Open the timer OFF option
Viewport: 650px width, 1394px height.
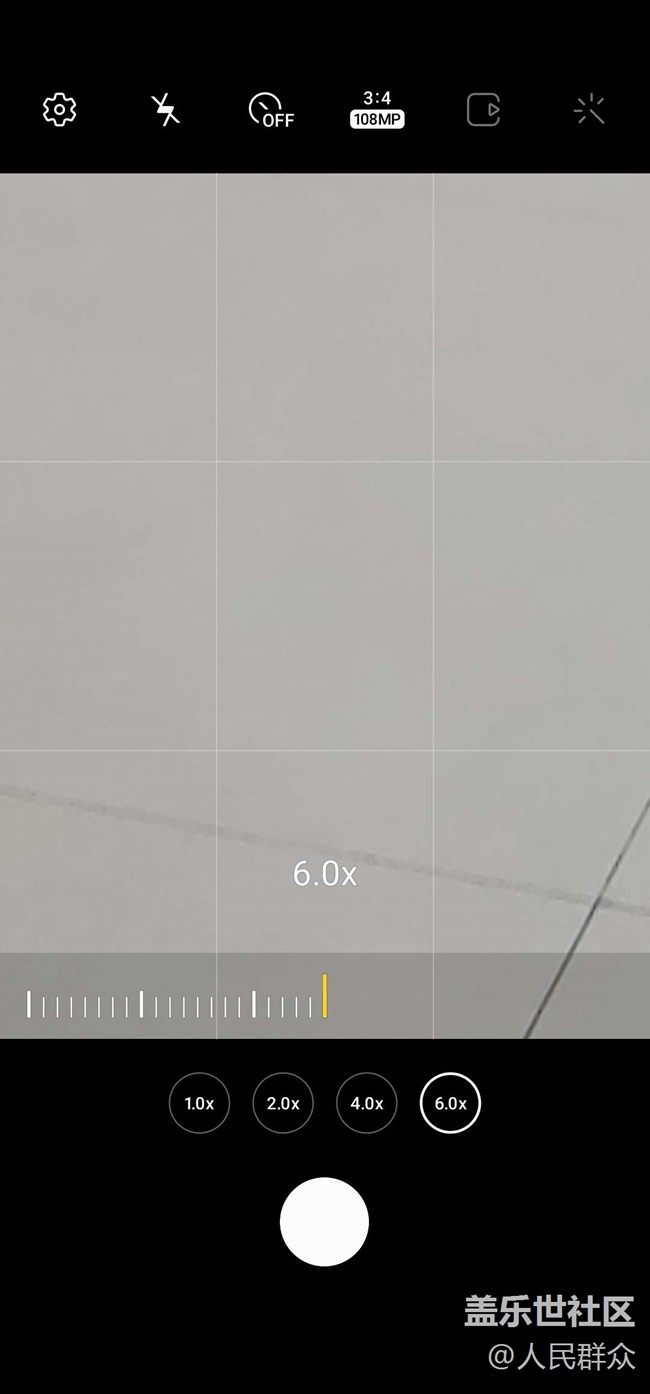[271, 110]
